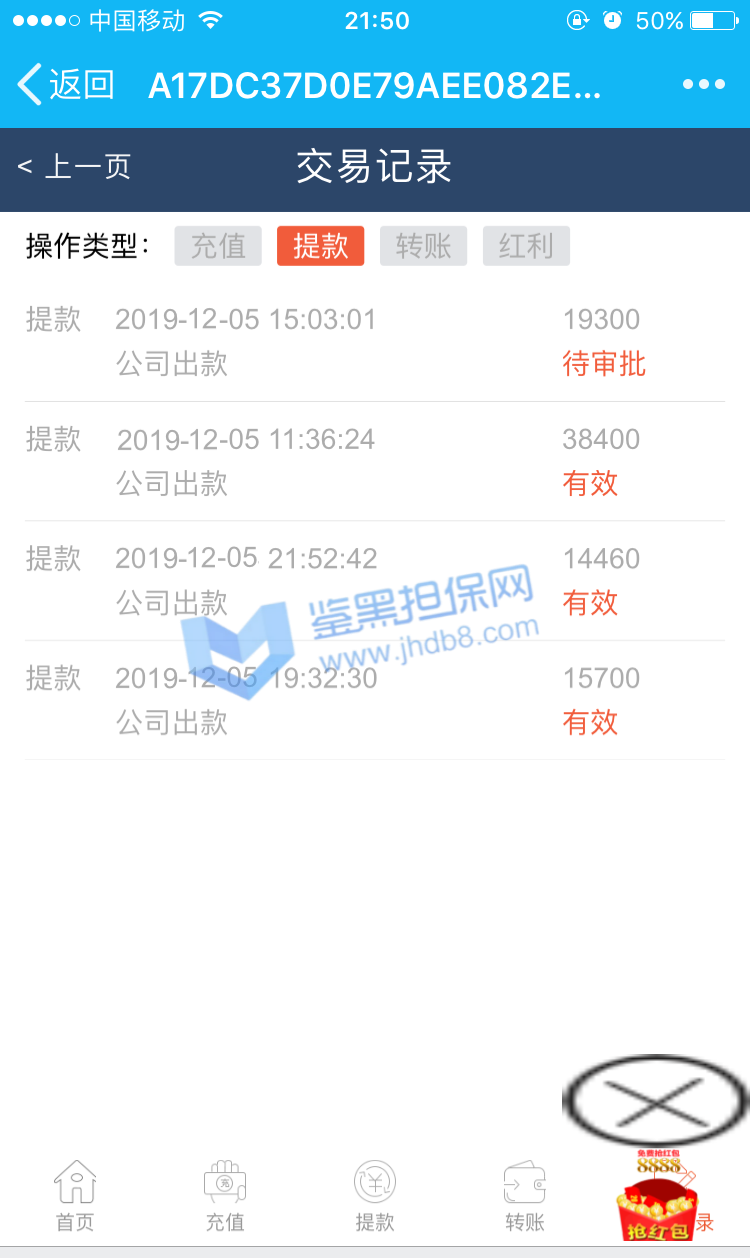Open the three-dot overflow menu
750x1258 pixels.
[704, 85]
